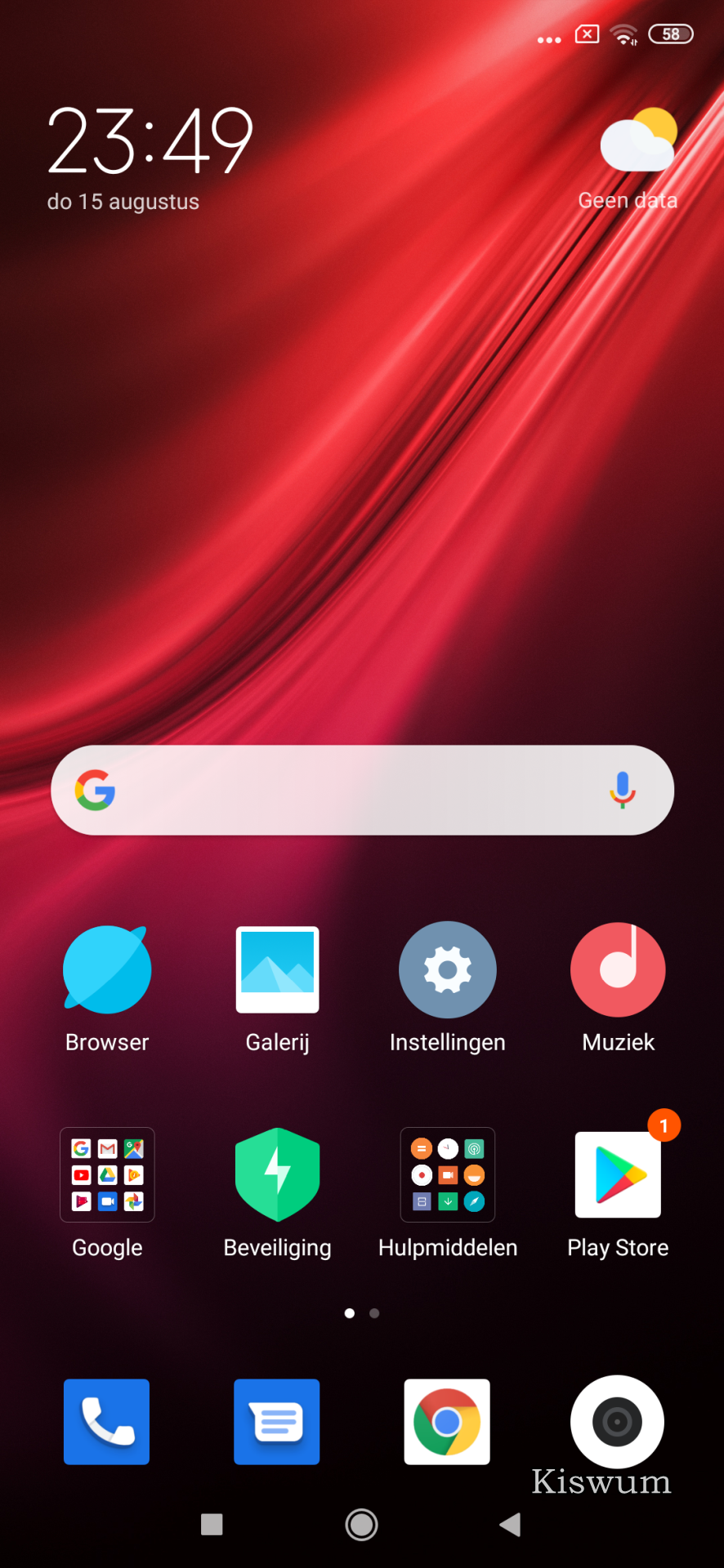Launch the Muziek app
This screenshot has width=724, height=1568.
click(618, 970)
